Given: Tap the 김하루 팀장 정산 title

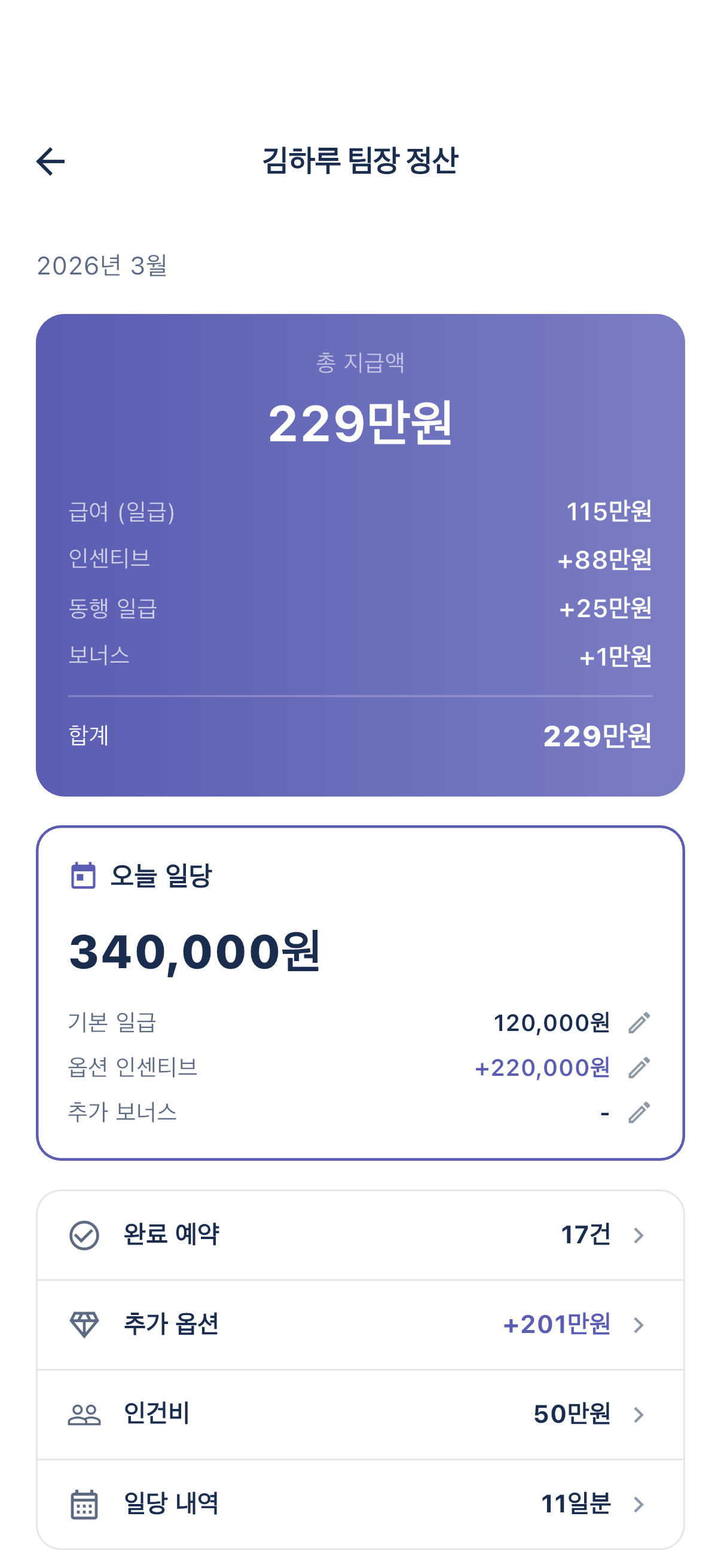Looking at the screenshot, I should point(360,160).
